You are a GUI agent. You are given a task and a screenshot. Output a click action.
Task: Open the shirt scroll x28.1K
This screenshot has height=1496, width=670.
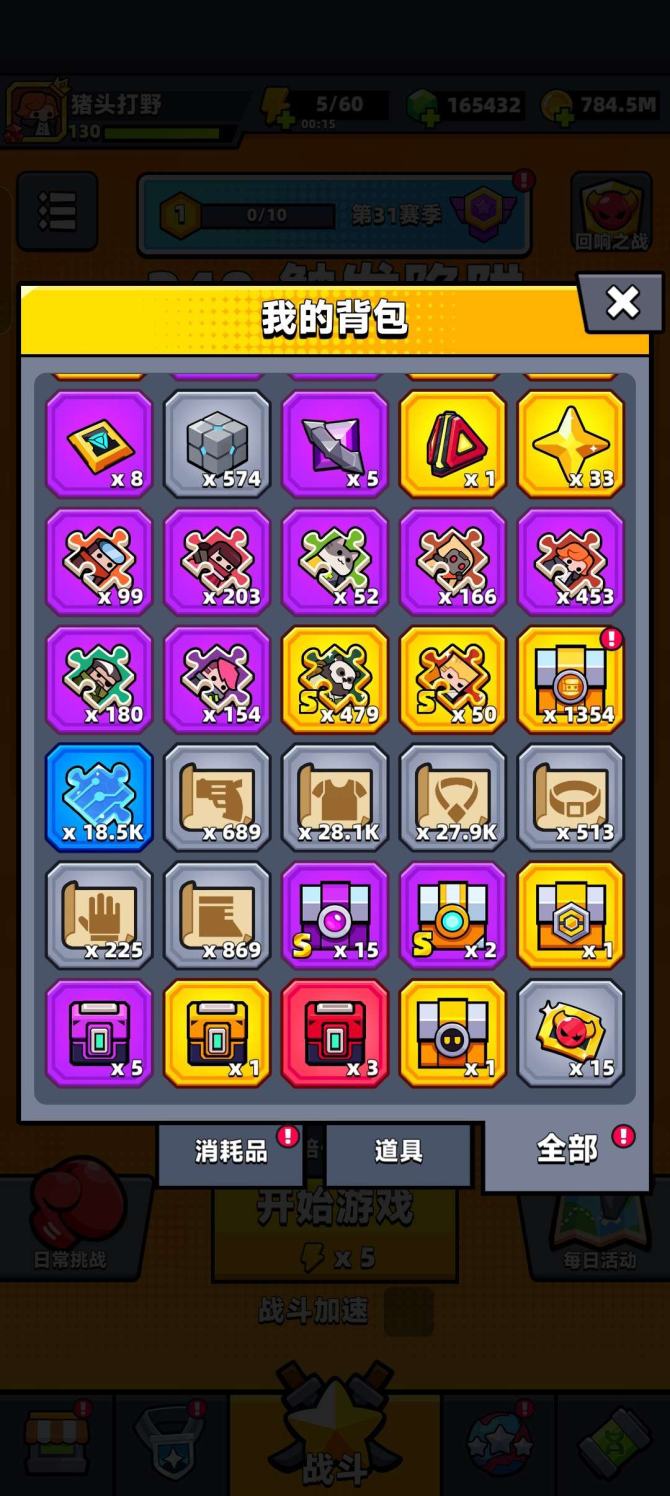[x=335, y=797]
